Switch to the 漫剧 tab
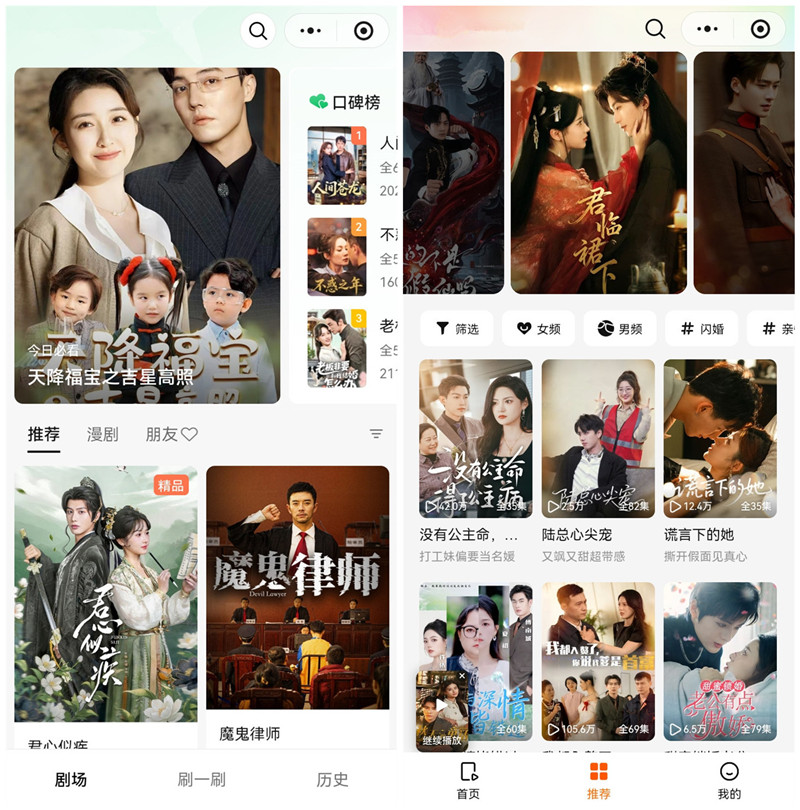800x810 pixels. pos(103,434)
